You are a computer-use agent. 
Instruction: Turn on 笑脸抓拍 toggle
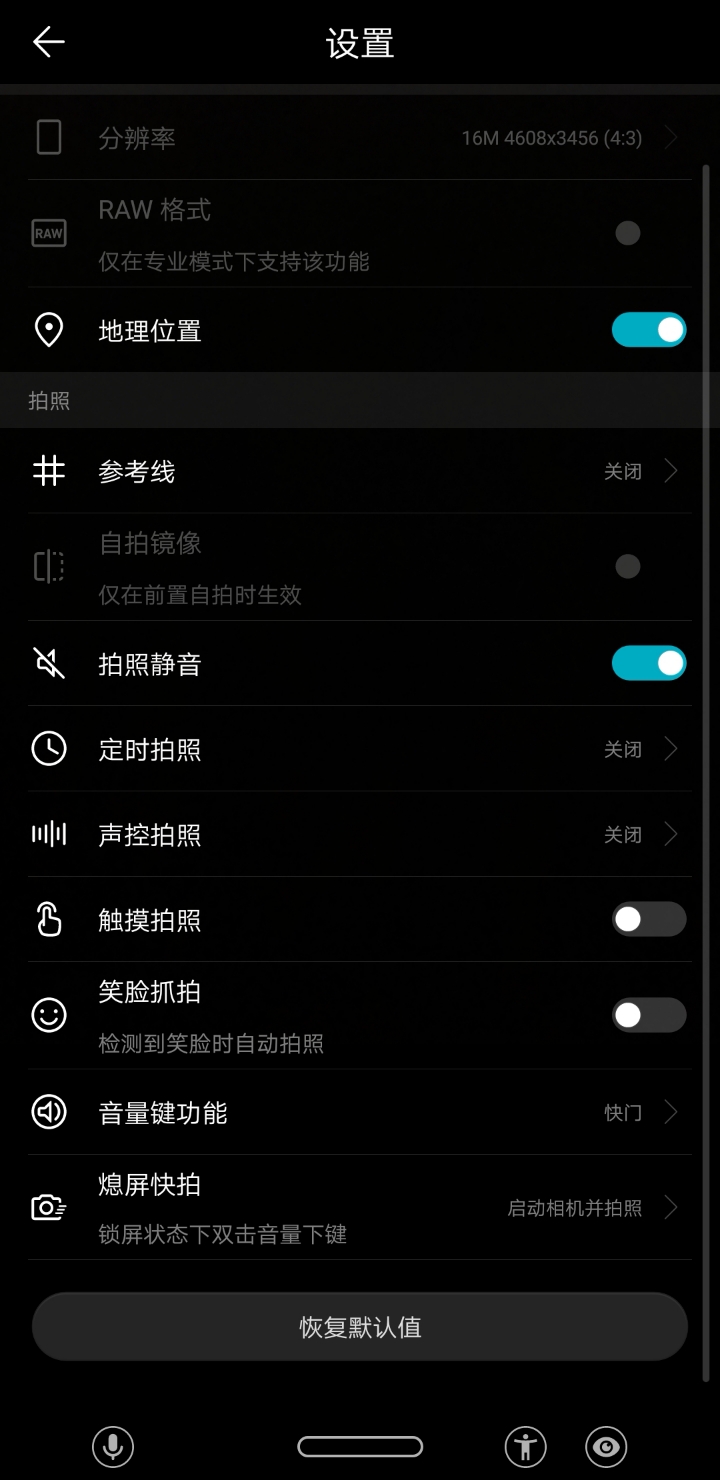click(648, 1015)
